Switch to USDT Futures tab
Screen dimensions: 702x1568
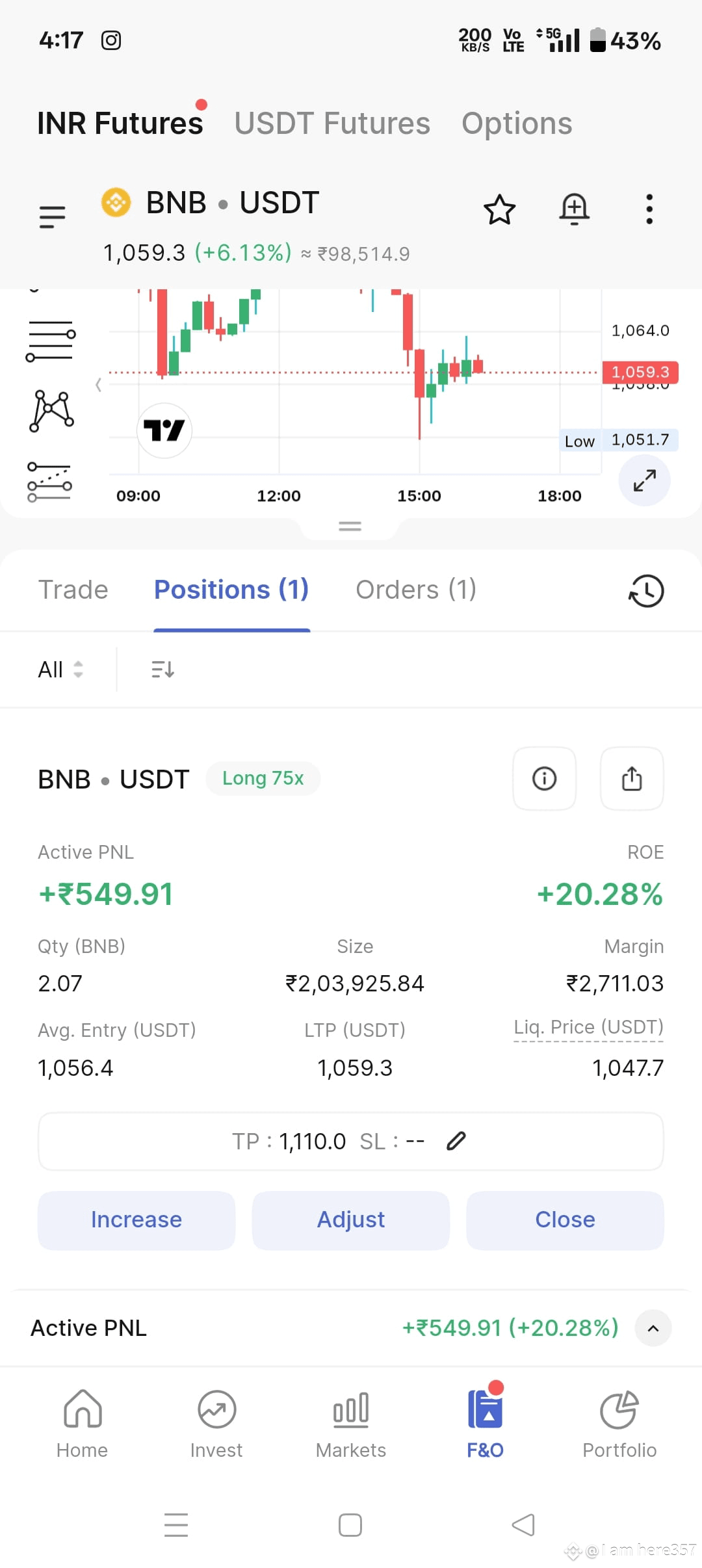[x=332, y=124]
